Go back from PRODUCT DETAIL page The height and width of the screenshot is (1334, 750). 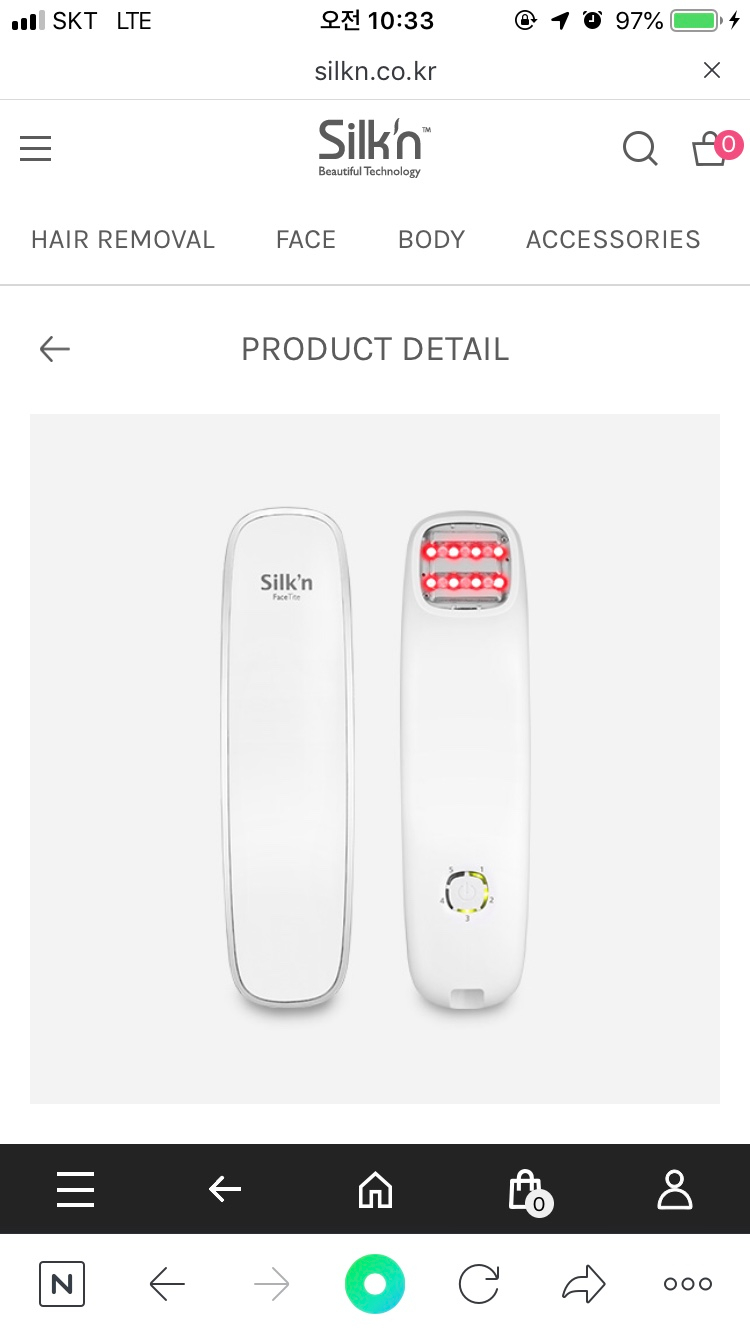coord(55,349)
